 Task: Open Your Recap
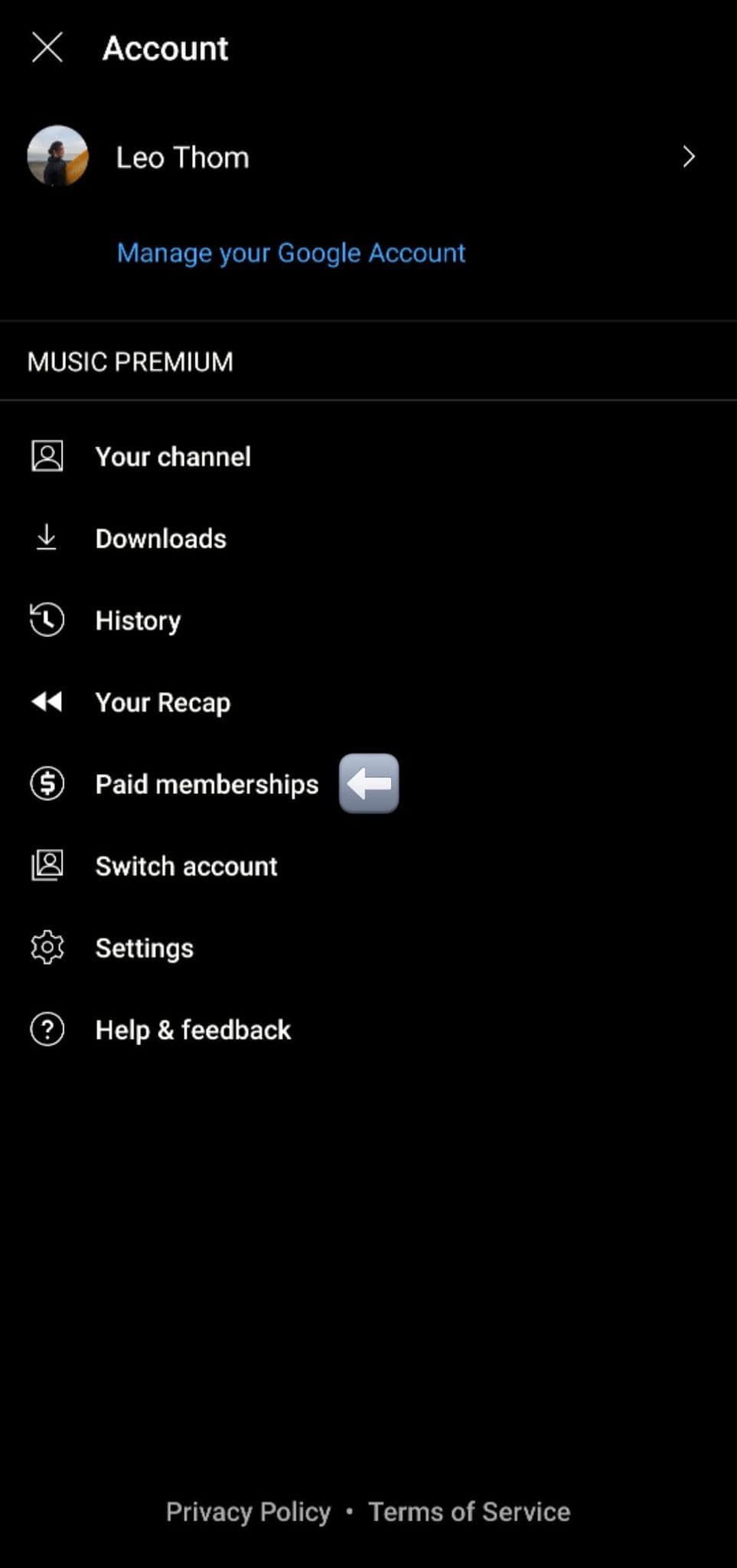pos(162,702)
